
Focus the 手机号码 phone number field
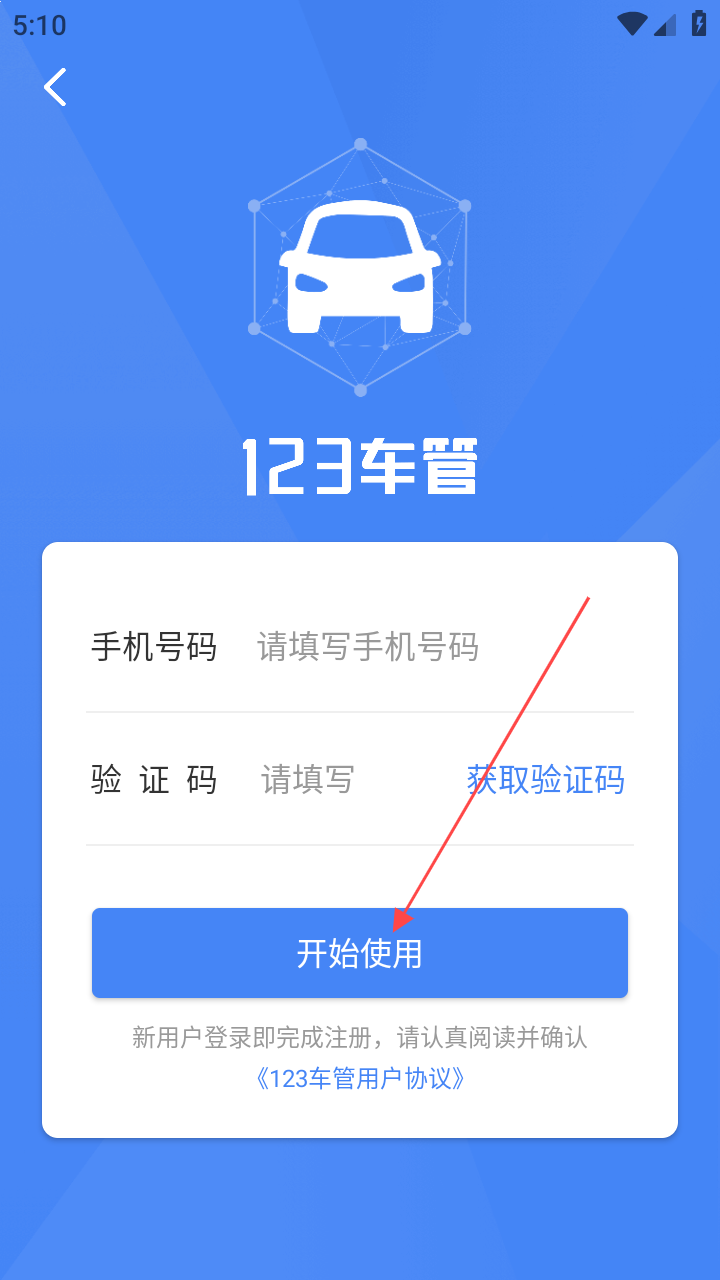pos(400,647)
